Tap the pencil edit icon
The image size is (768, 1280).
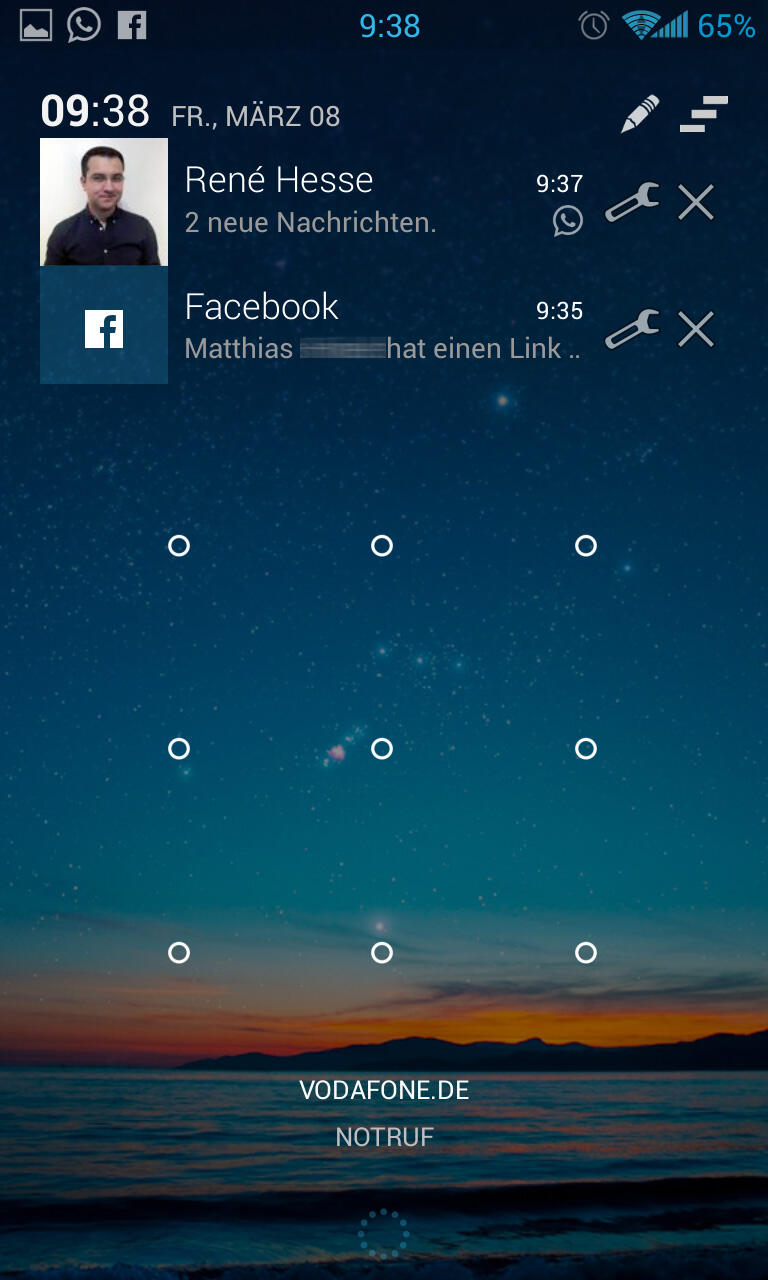click(x=640, y=114)
